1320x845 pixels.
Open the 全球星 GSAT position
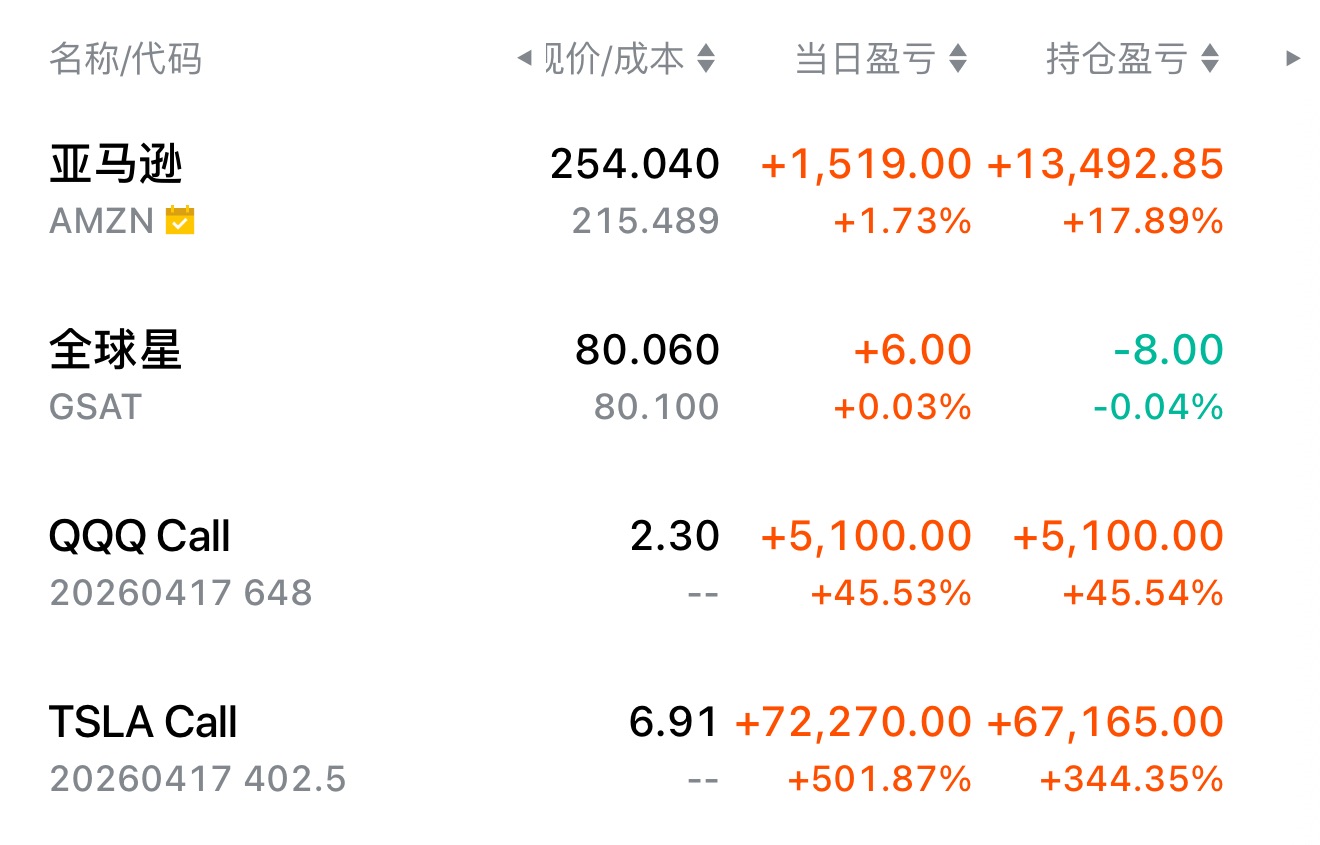tap(115, 377)
